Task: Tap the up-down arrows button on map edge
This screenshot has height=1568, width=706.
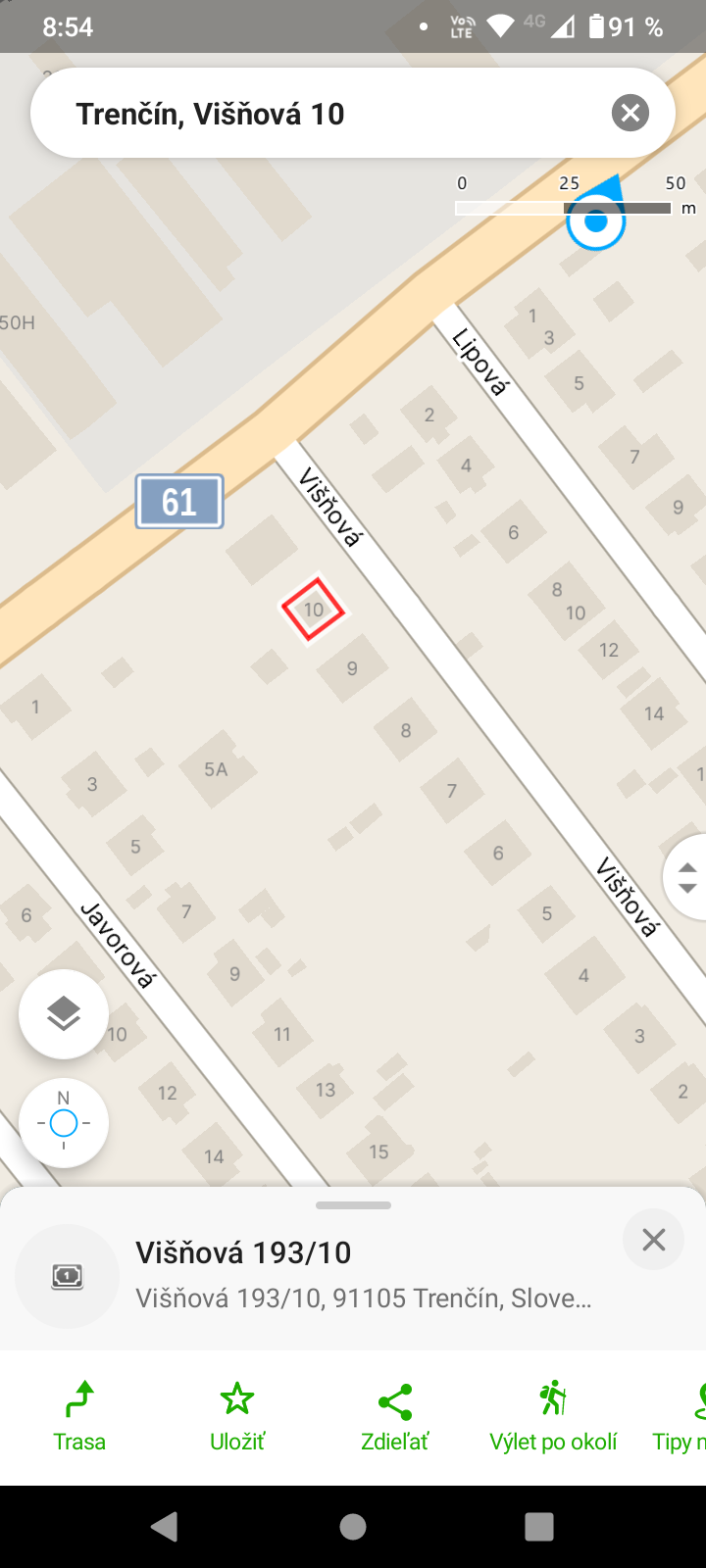Action: point(686,877)
